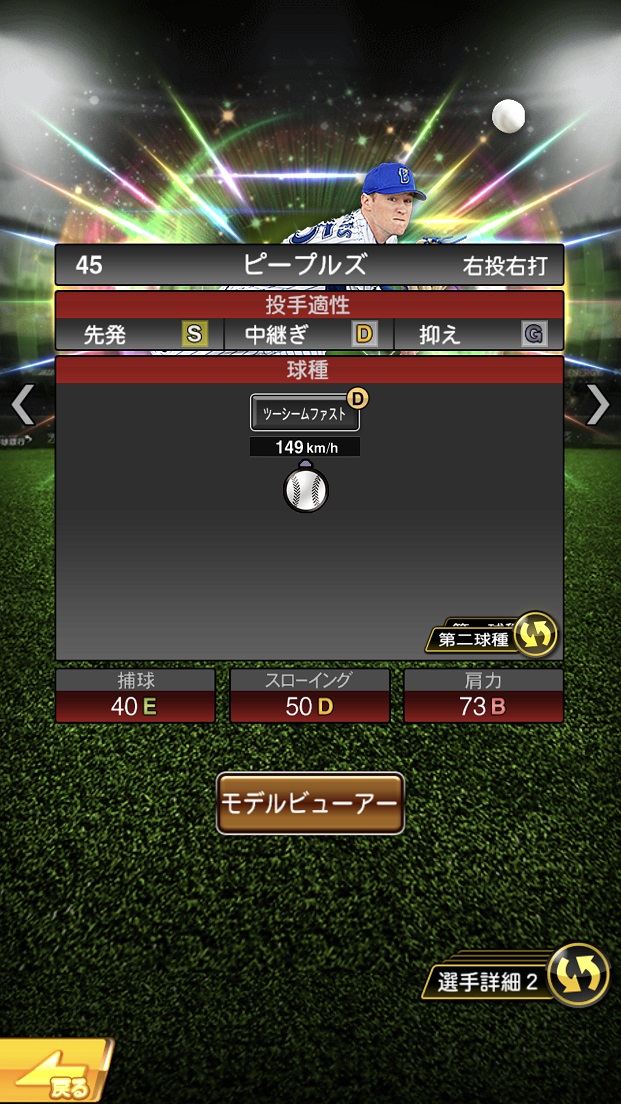The height and width of the screenshot is (1104, 621).
Task: Go to the previous player with left arrow
Action: [22, 405]
